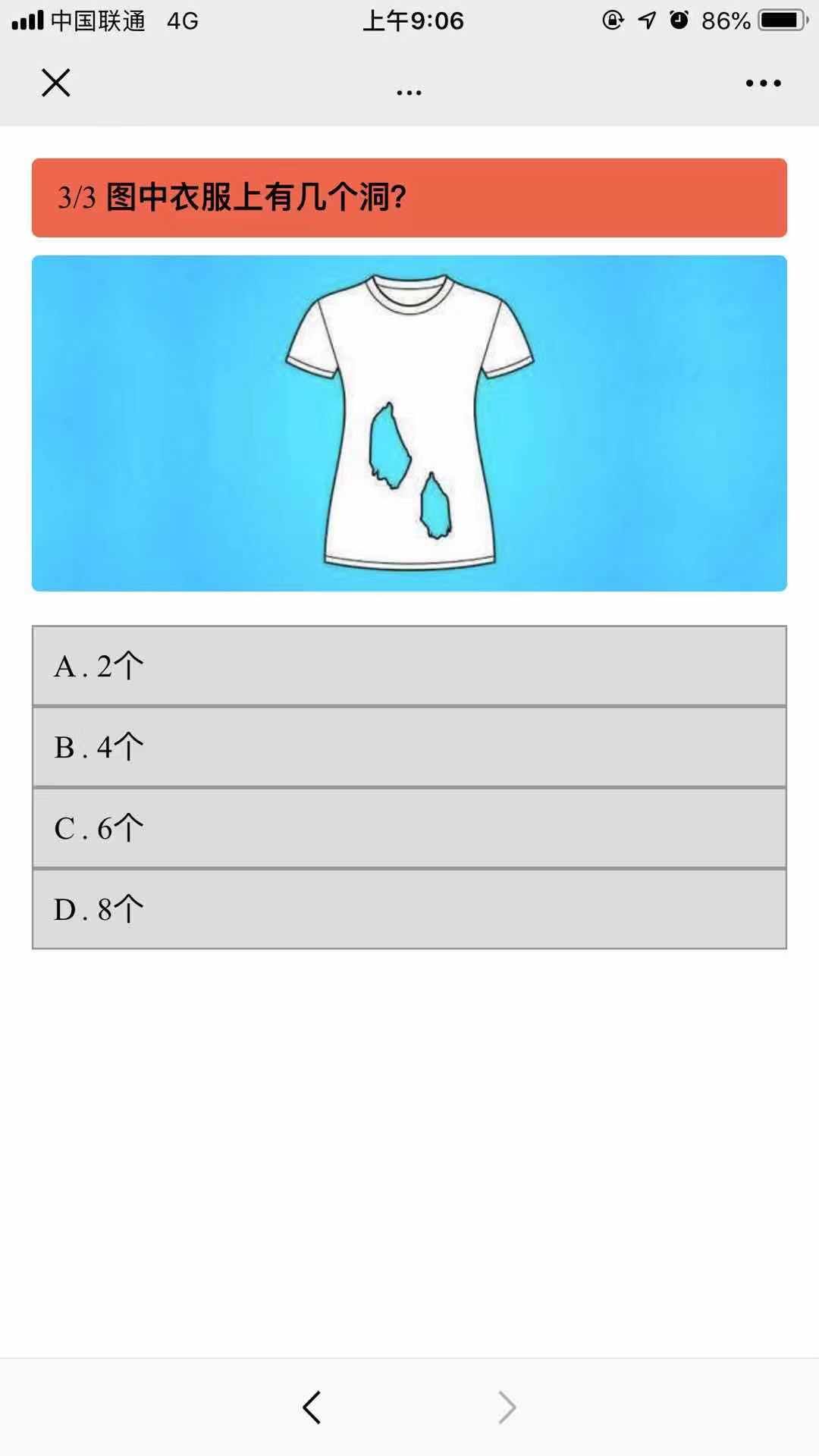The image size is (819, 1456).
Task: Select answer A. 2个
Action: (409, 666)
